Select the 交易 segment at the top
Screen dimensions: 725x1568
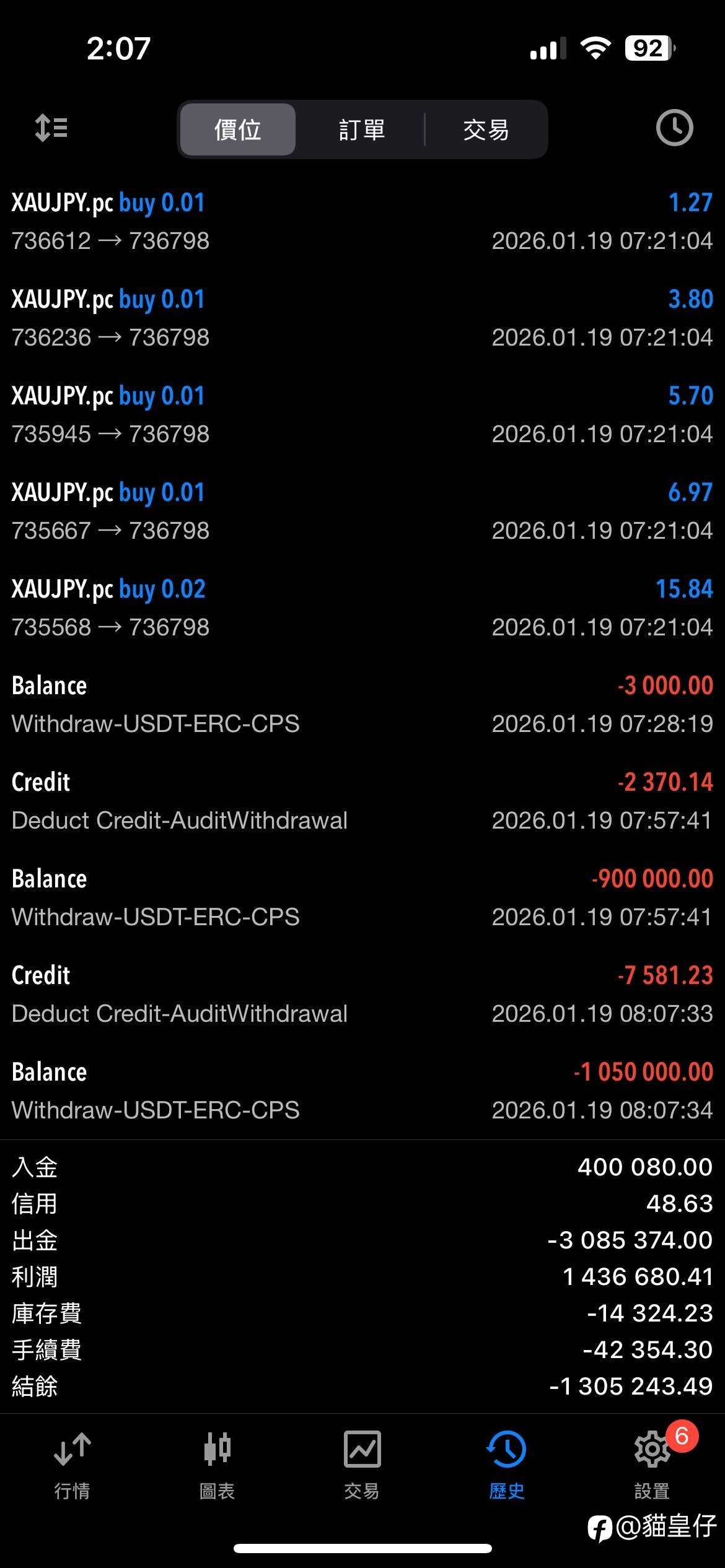(x=485, y=129)
